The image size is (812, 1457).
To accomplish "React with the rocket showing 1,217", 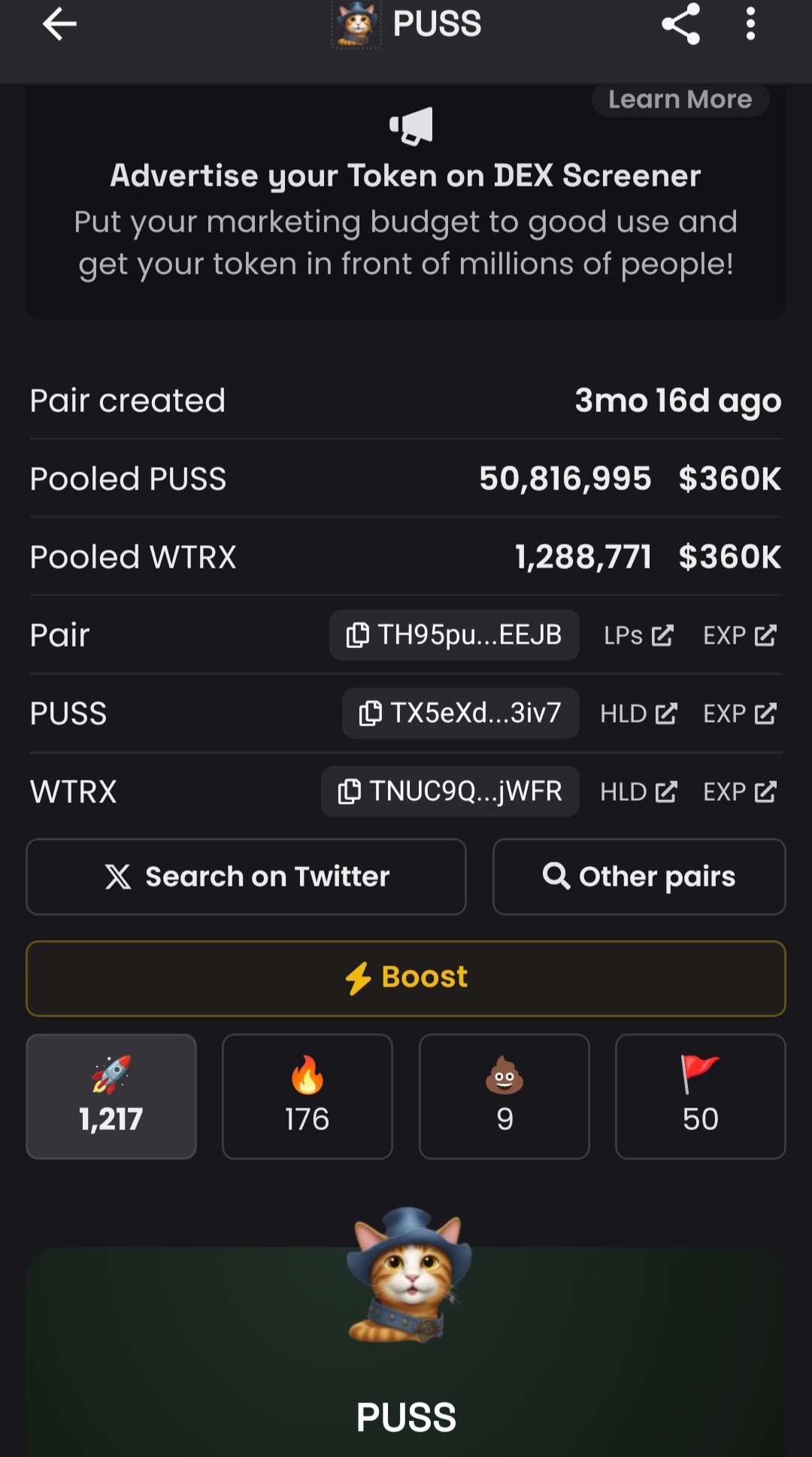I will [x=111, y=1096].
